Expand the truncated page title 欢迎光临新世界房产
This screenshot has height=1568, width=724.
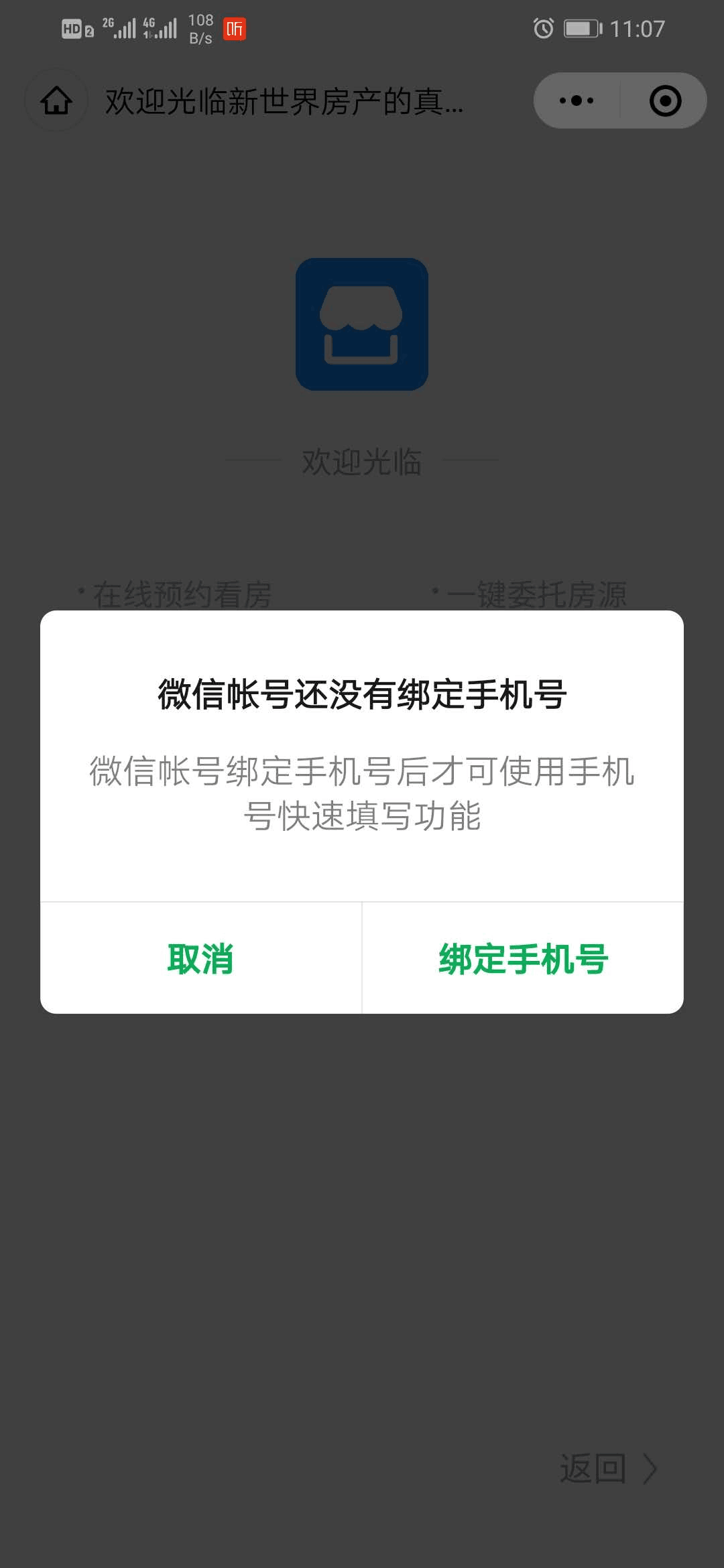point(282,102)
